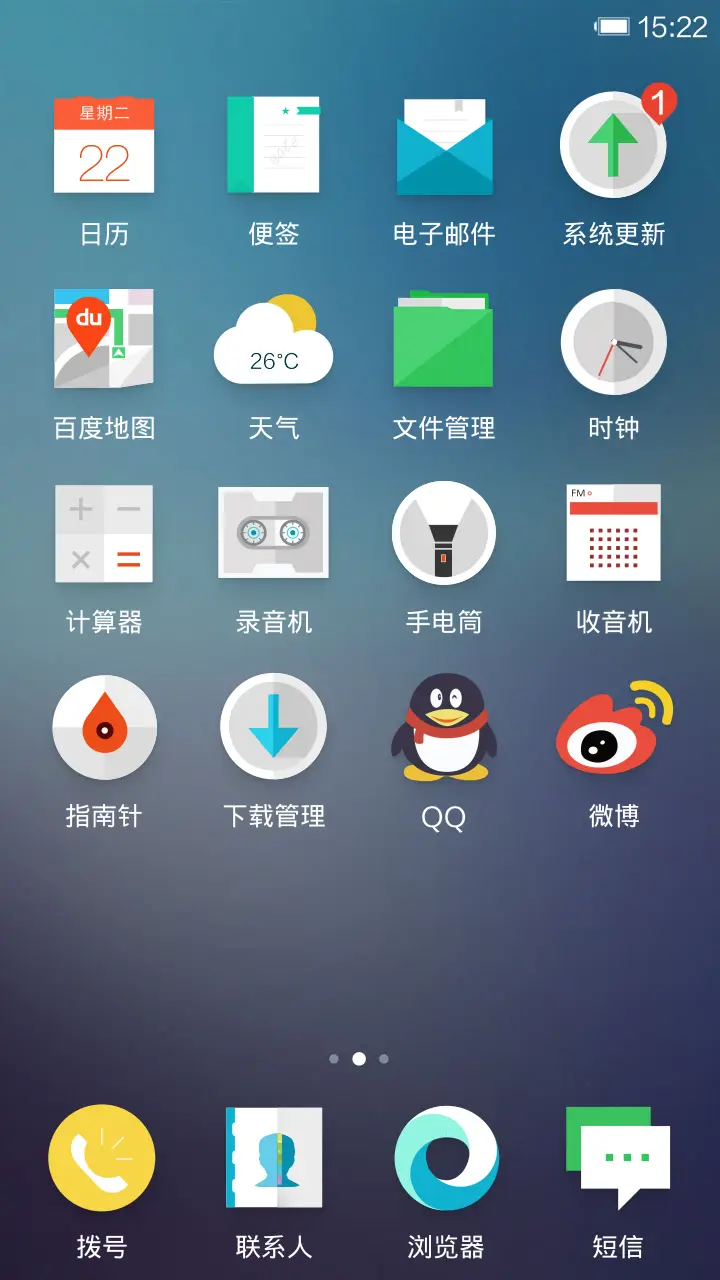View 联系人 contacts
Viewport: 720px width, 1280px height.
pos(274,1157)
